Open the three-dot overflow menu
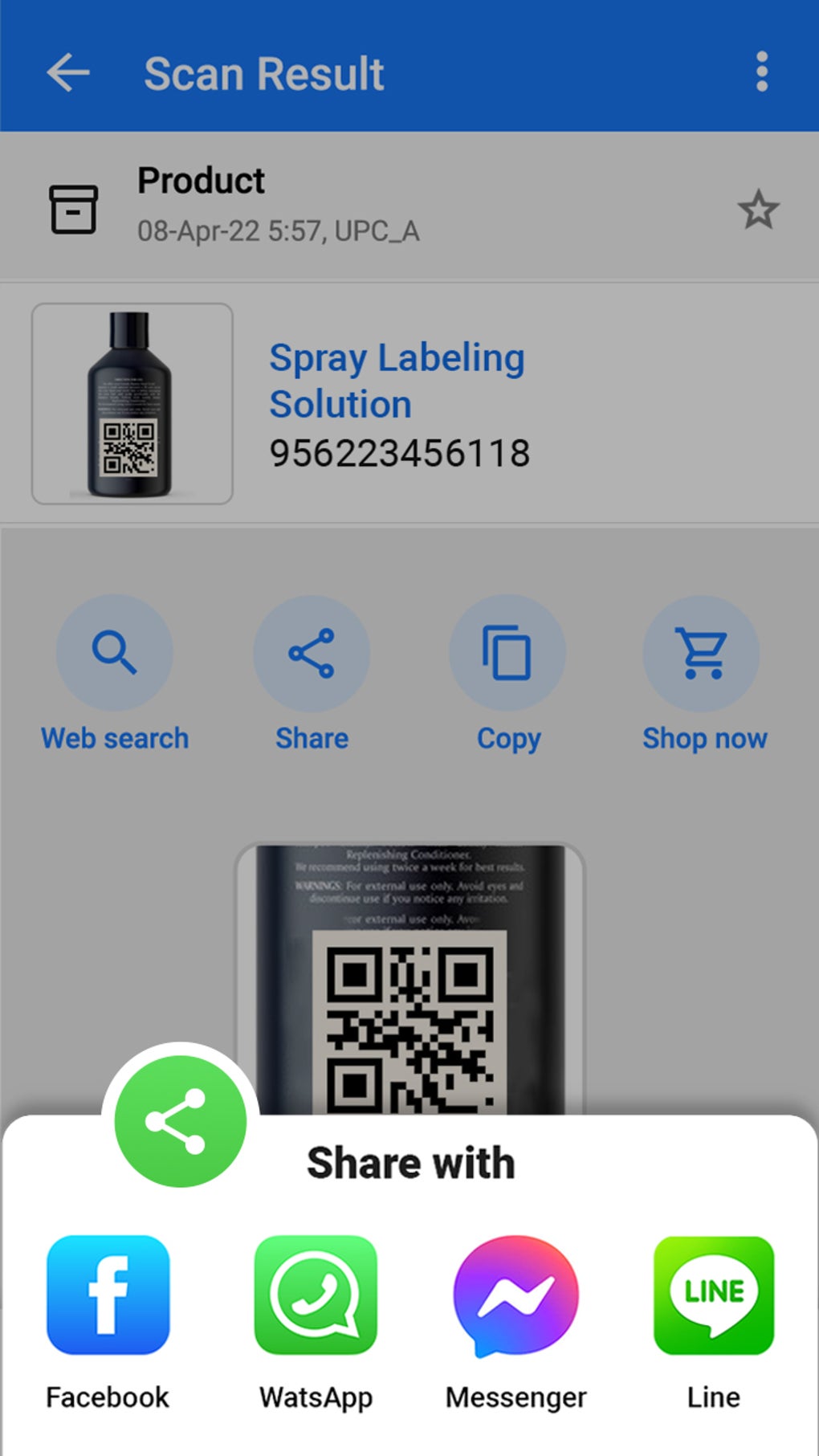This screenshot has width=819, height=1456. 760,72
